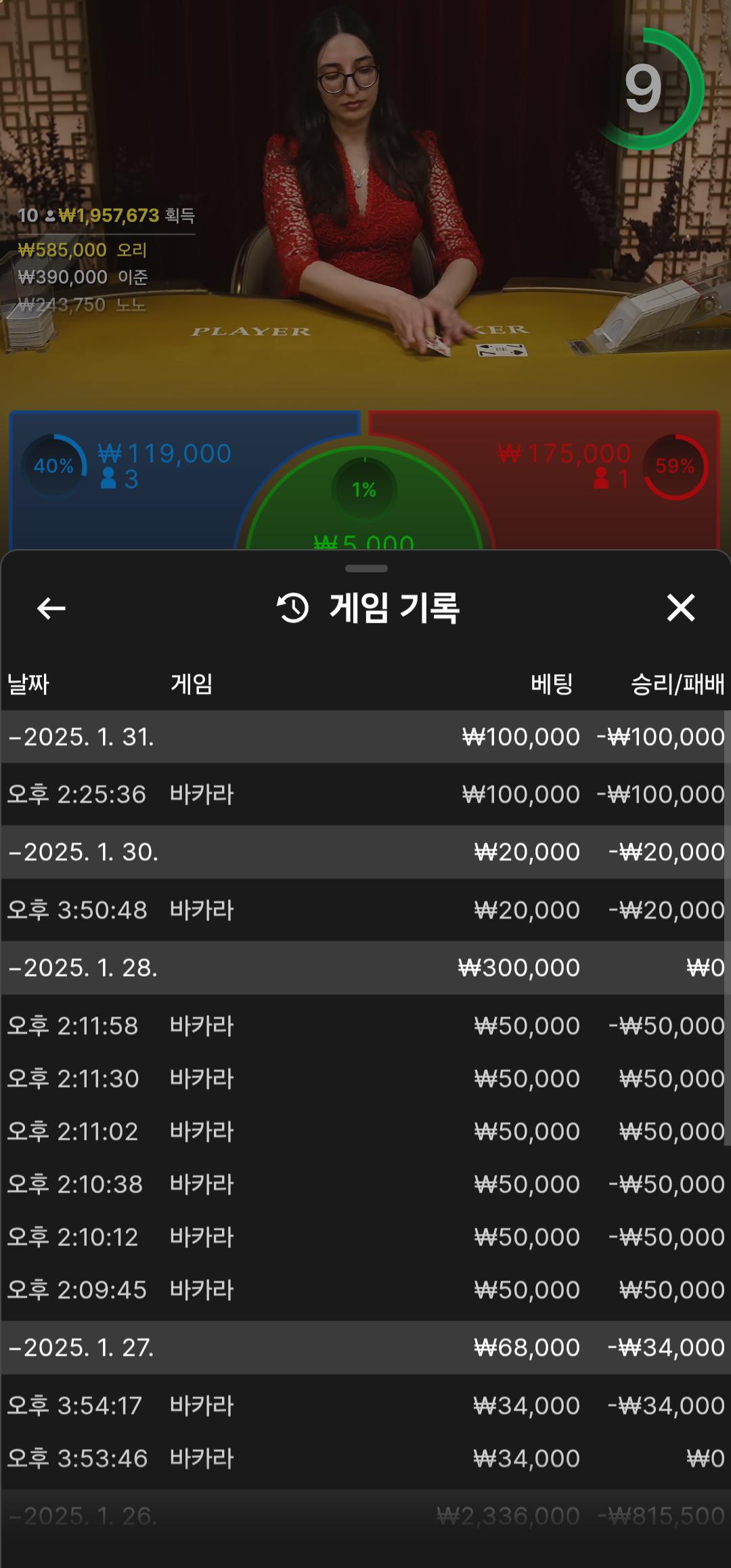This screenshot has width=731, height=1568.
Task: Go back from the game history panel
Action: [x=51, y=608]
